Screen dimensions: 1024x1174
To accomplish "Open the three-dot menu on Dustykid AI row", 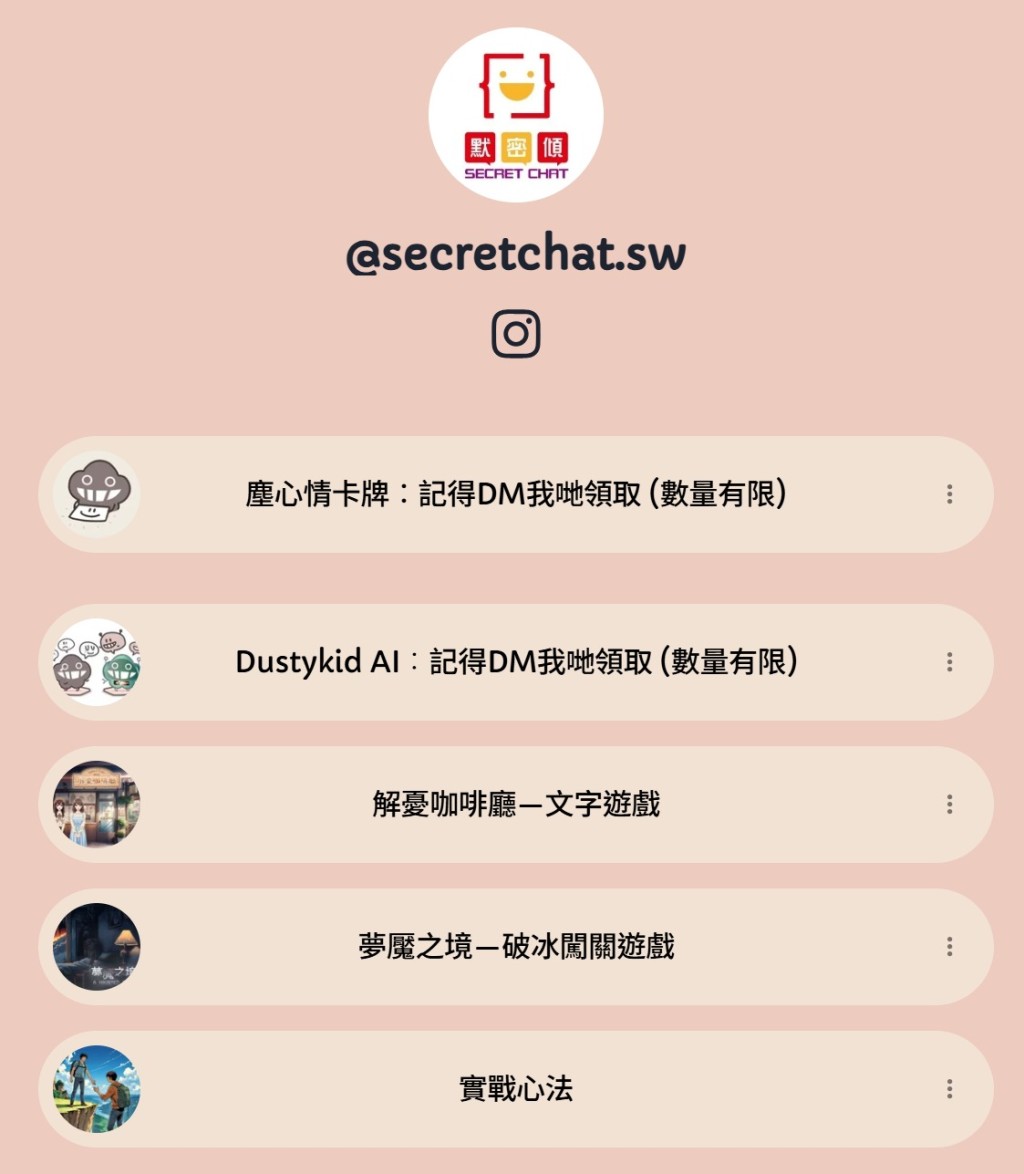I will pos(949,662).
